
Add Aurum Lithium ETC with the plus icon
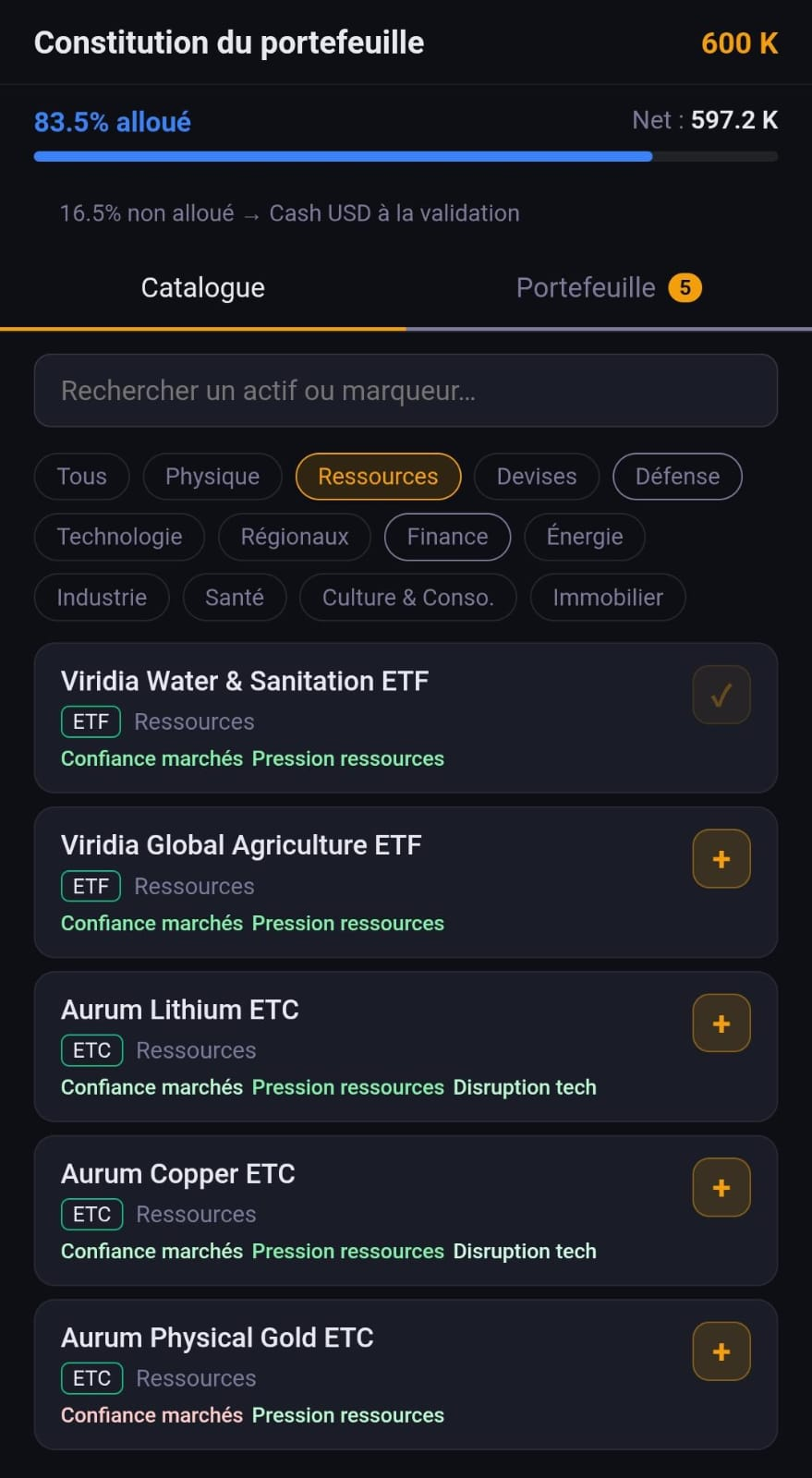pyautogui.click(x=721, y=1023)
